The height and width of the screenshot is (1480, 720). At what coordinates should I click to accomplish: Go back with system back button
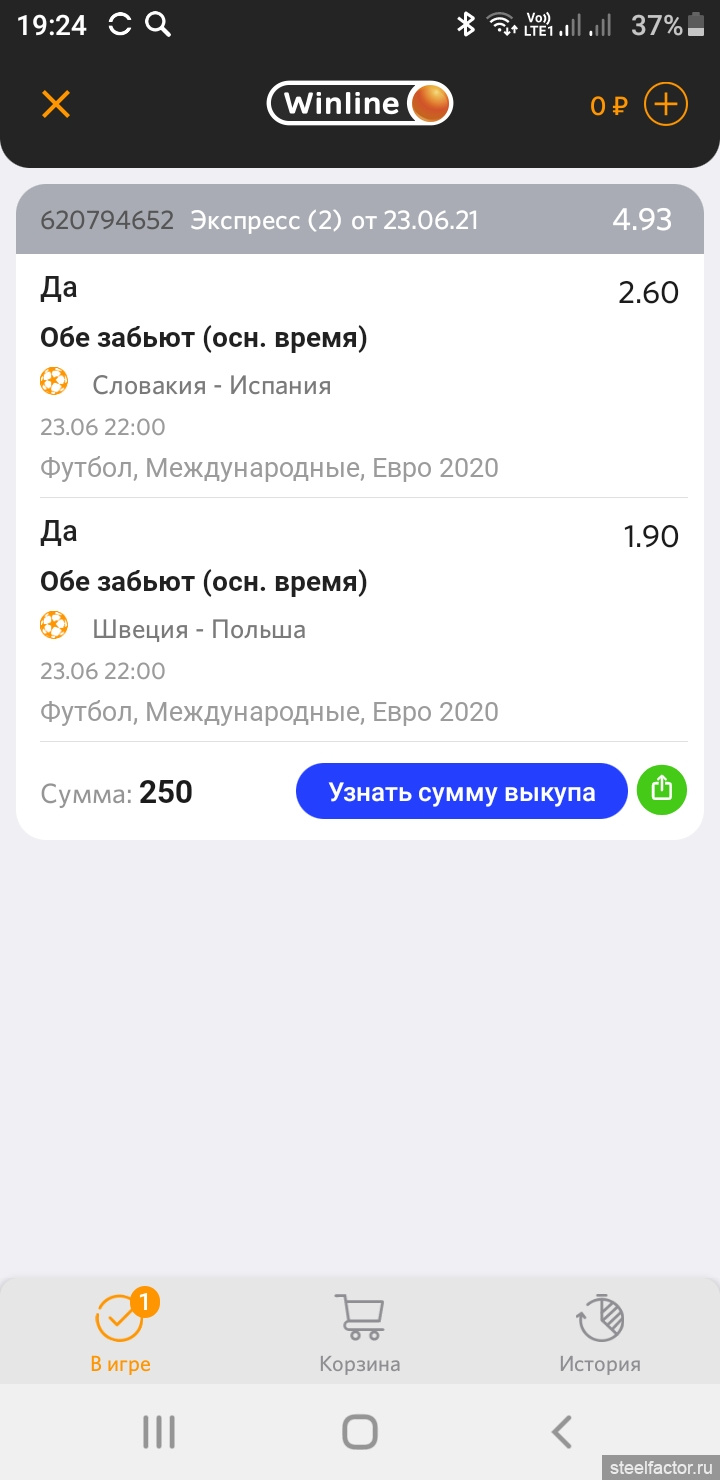coord(562,1432)
